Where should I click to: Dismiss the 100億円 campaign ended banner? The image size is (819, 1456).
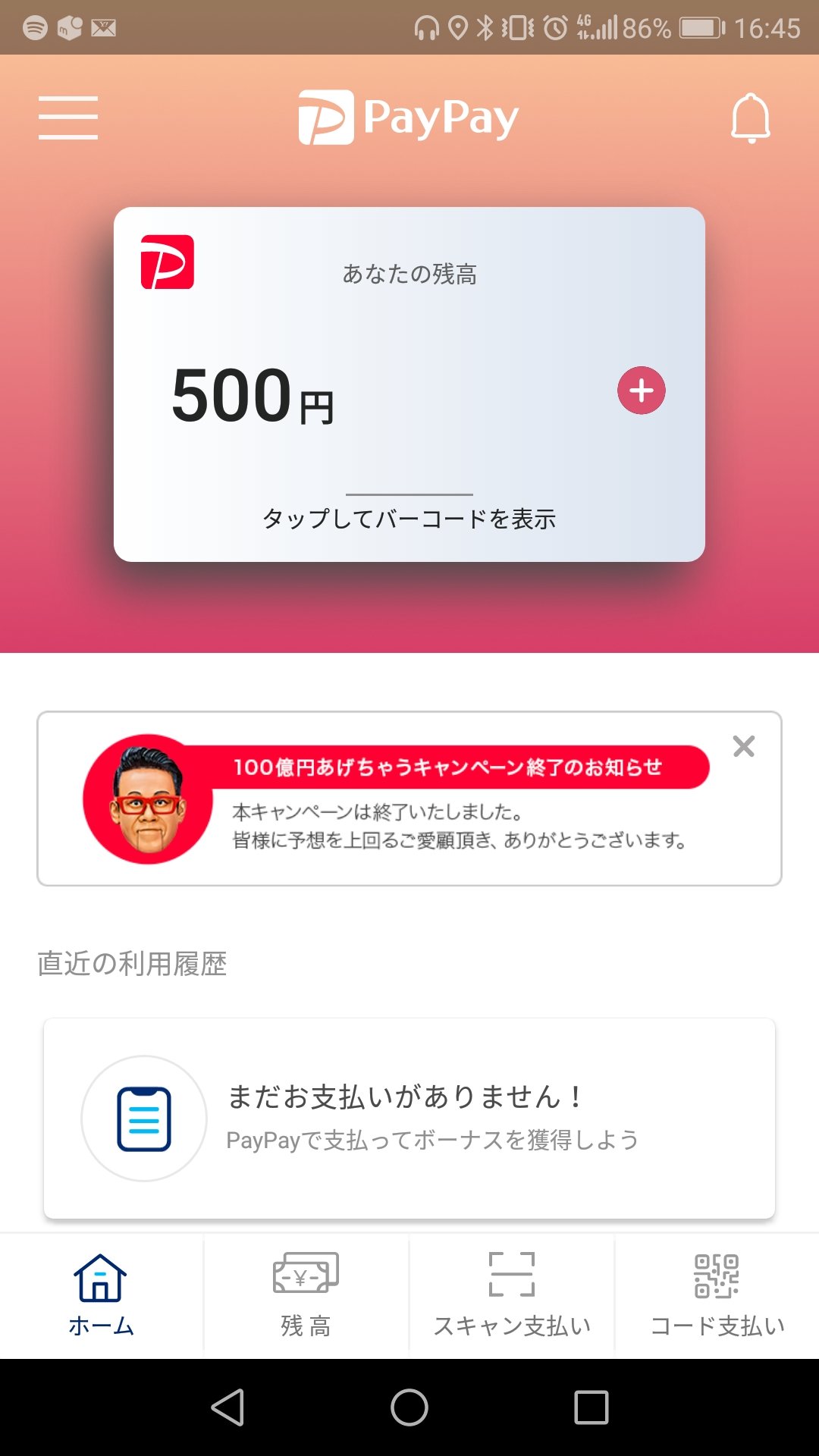pos(743,746)
